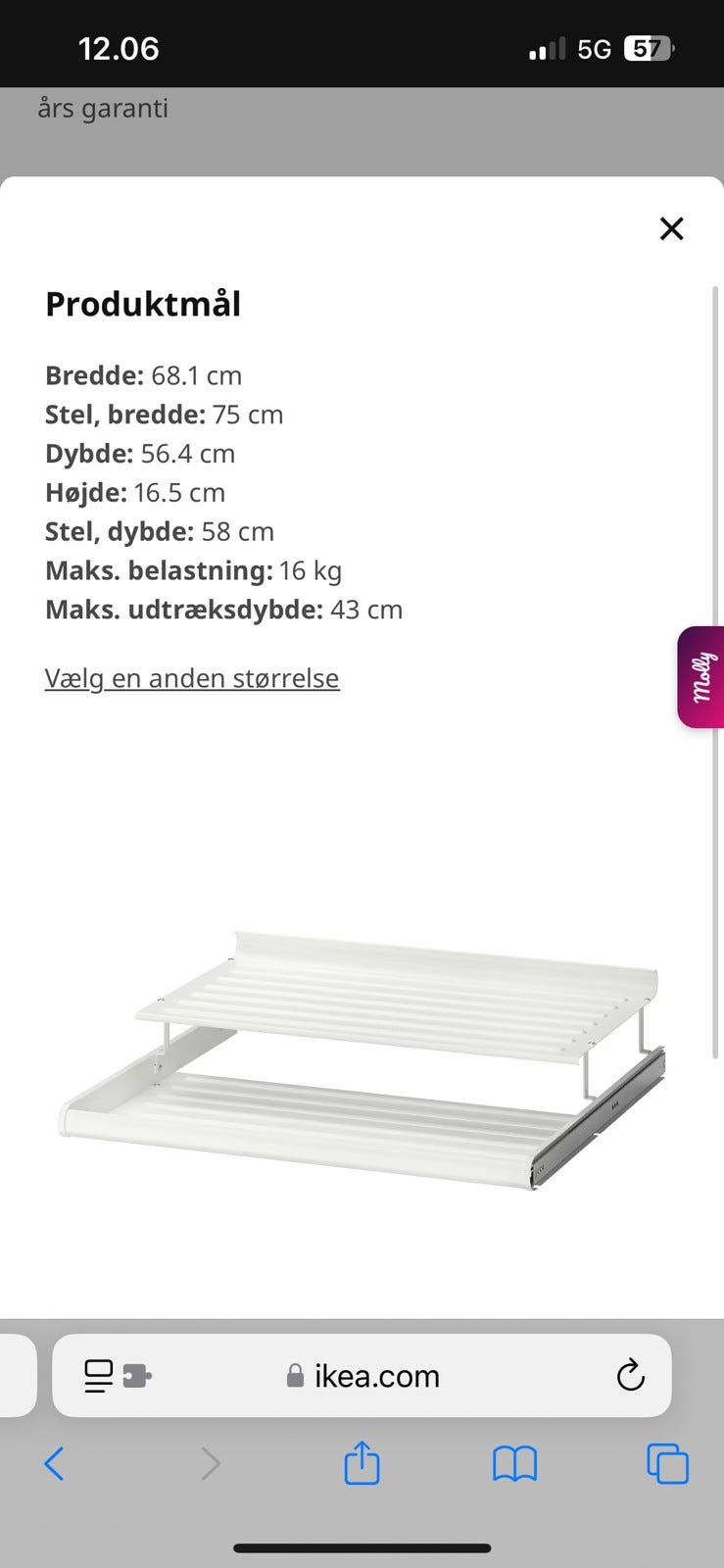The width and height of the screenshot is (724, 1568).
Task: Reload the ikea.com page
Action: [630, 1375]
